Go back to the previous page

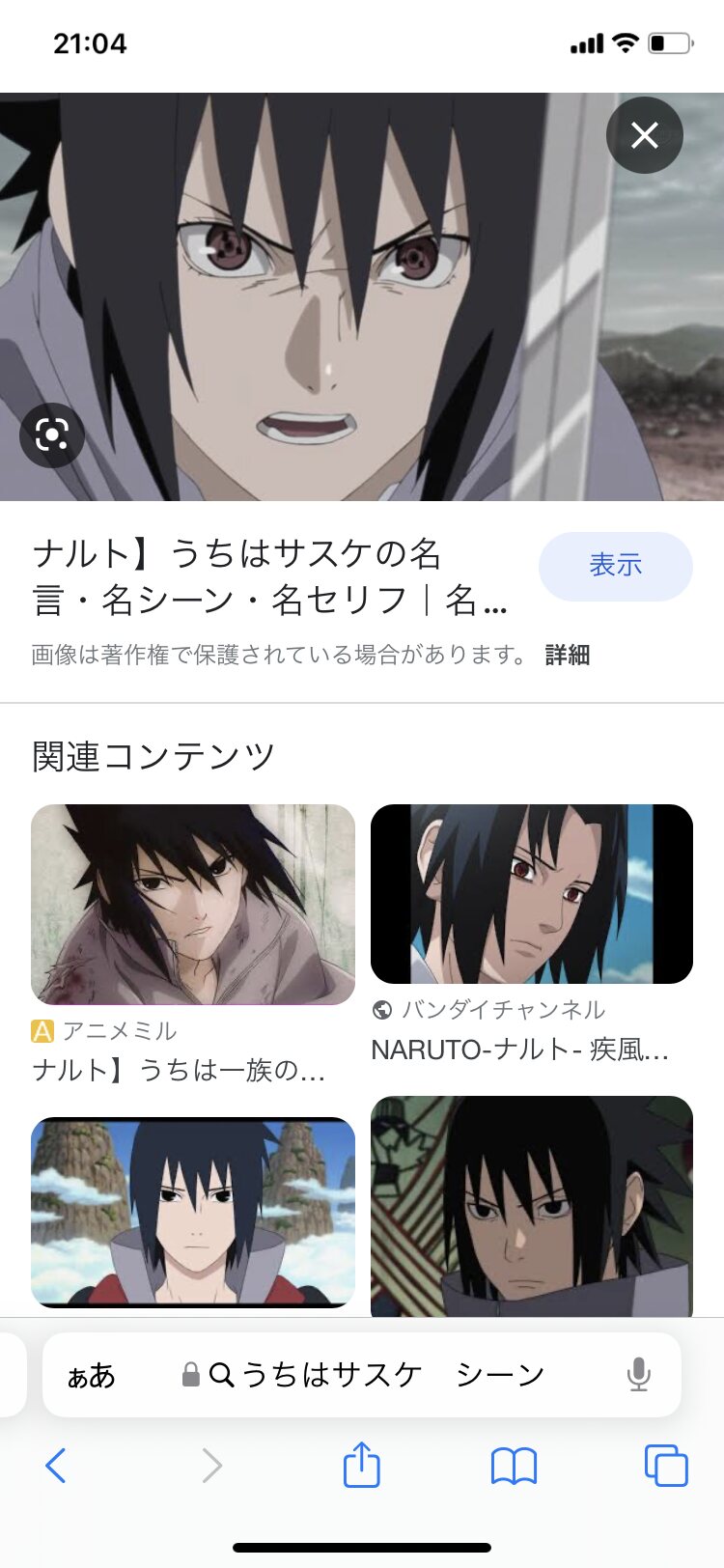(x=56, y=1466)
